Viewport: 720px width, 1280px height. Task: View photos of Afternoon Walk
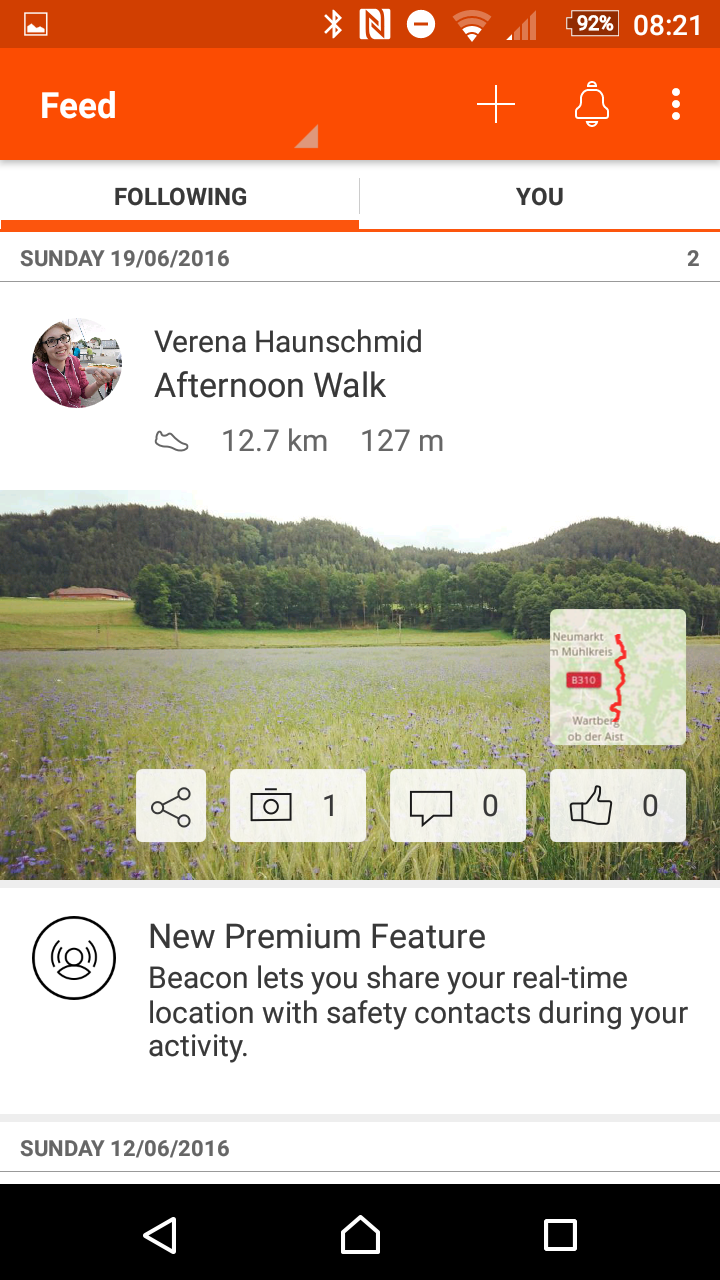click(x=298, y=805)
